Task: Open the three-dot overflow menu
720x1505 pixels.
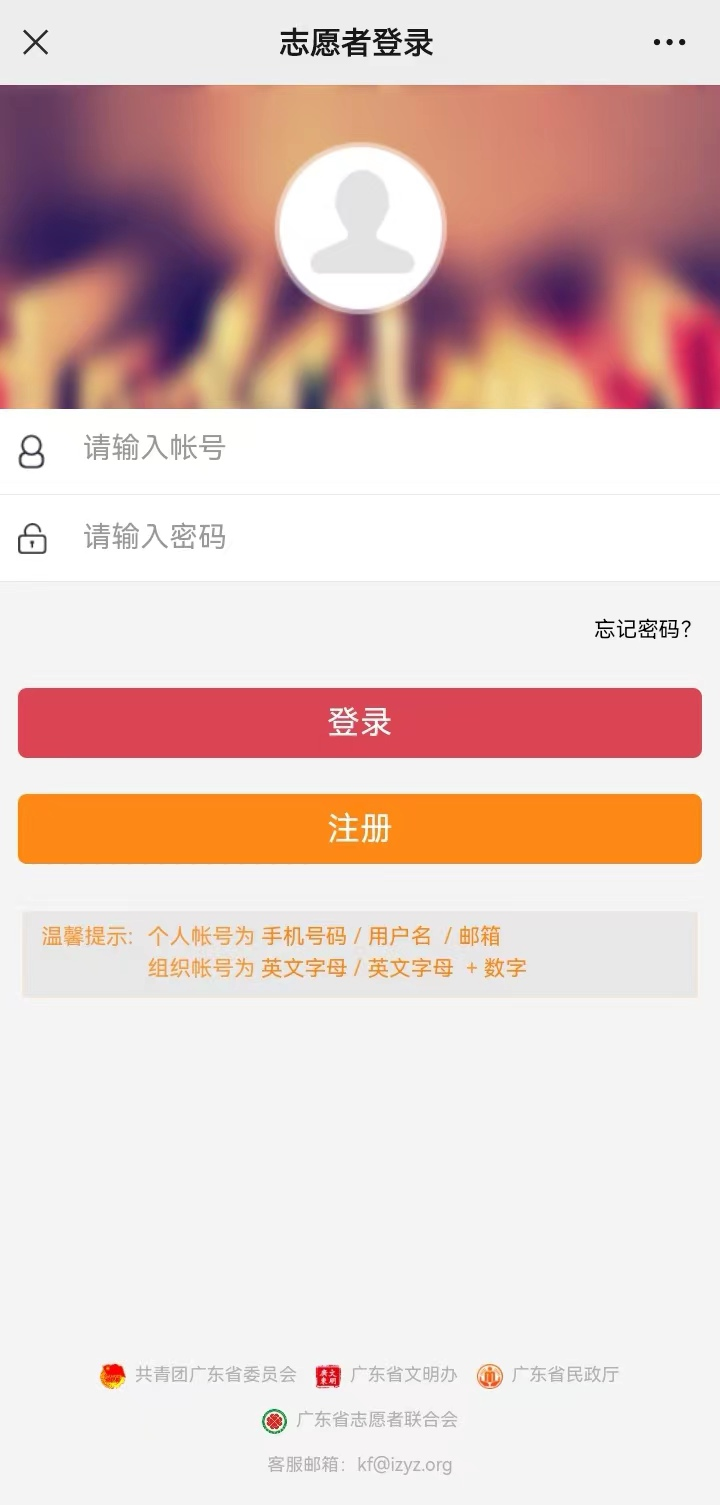Action: point(669,42)
